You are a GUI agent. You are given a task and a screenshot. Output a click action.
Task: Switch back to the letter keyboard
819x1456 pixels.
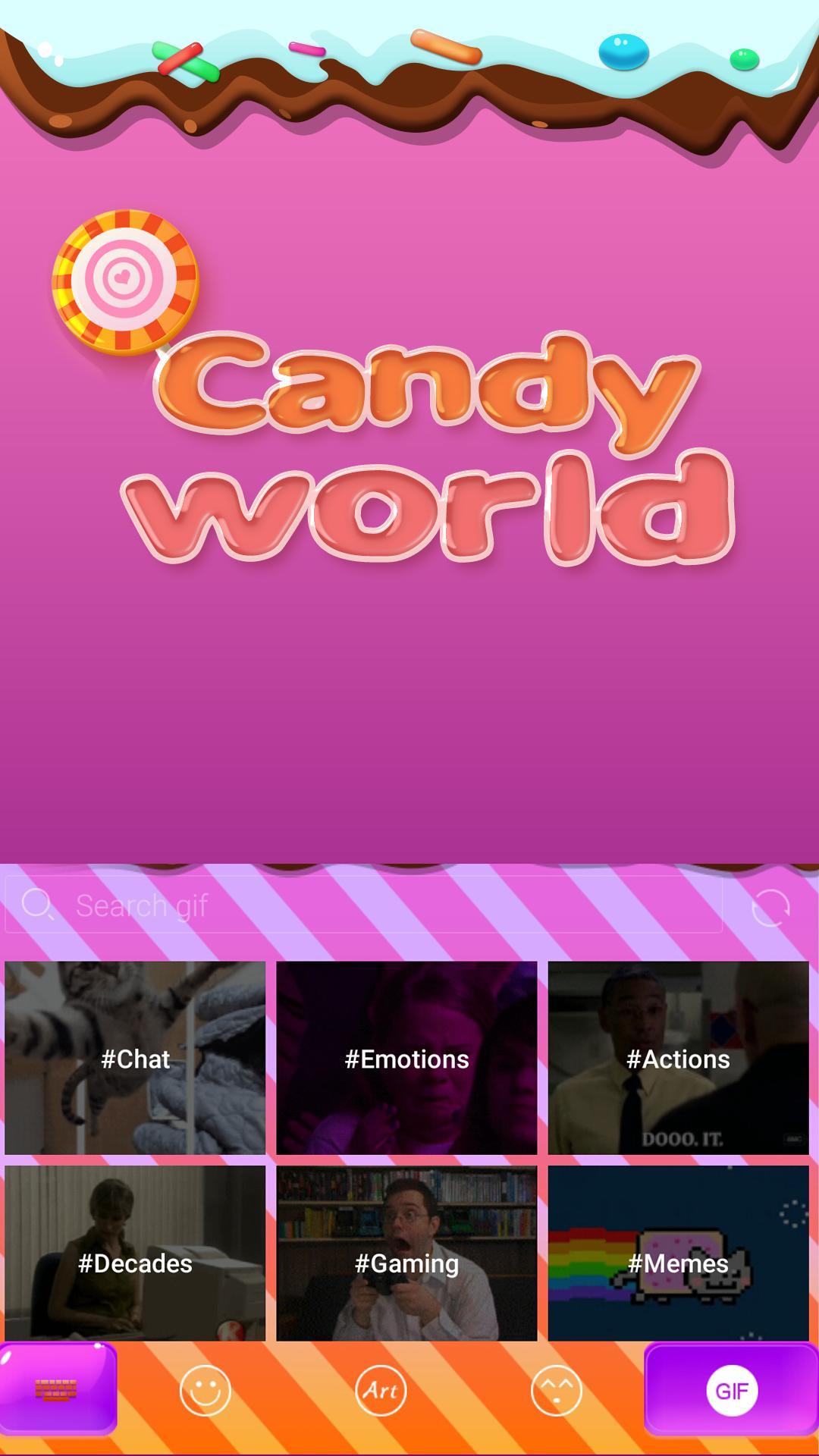(x=58, y=1390)
